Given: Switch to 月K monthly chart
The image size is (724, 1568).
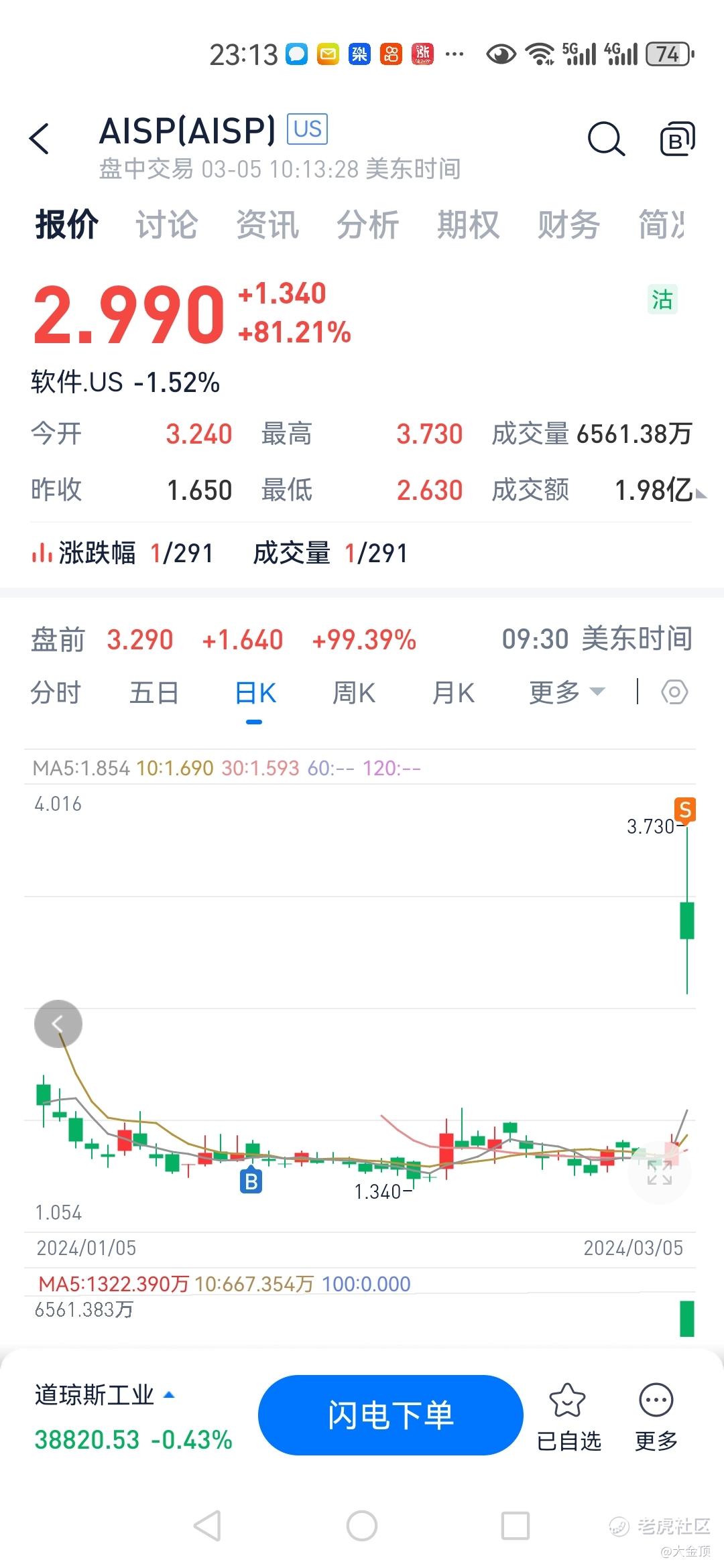Looking at the screenshot, I should (453, 693).
